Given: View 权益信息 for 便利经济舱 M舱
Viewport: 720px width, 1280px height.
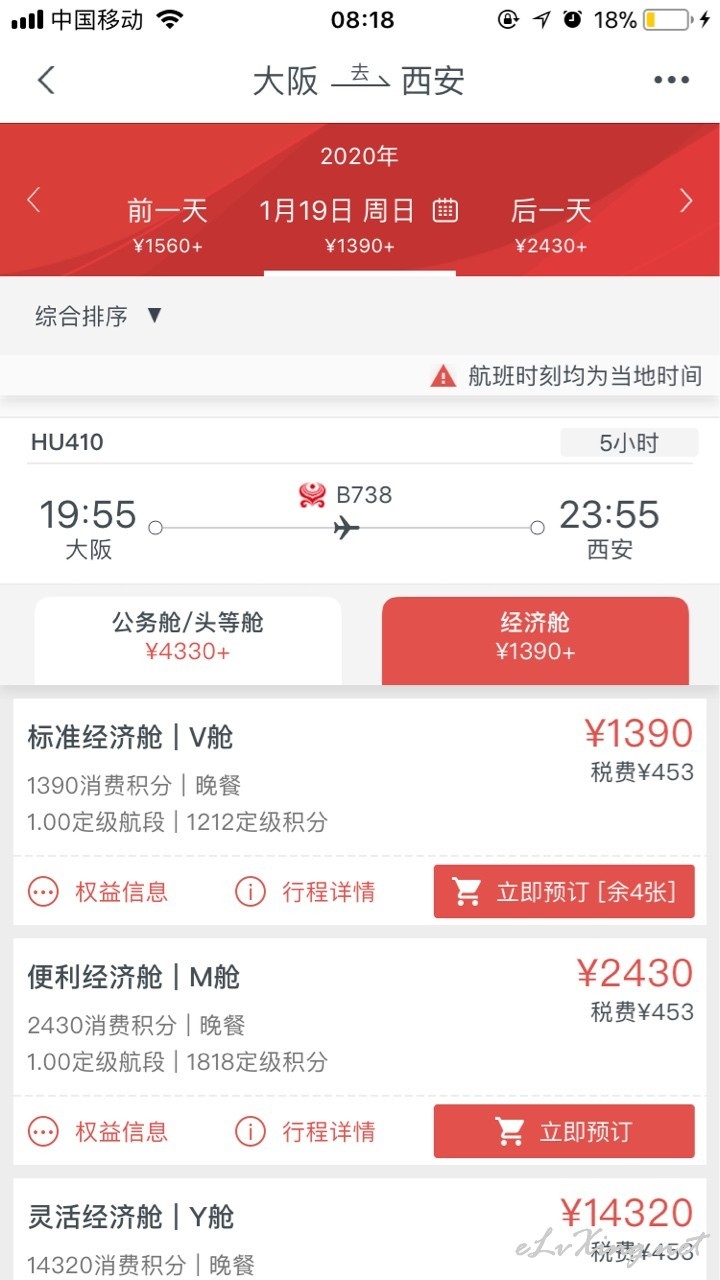Looking at the screenshot, I should tap(97, 1131).
